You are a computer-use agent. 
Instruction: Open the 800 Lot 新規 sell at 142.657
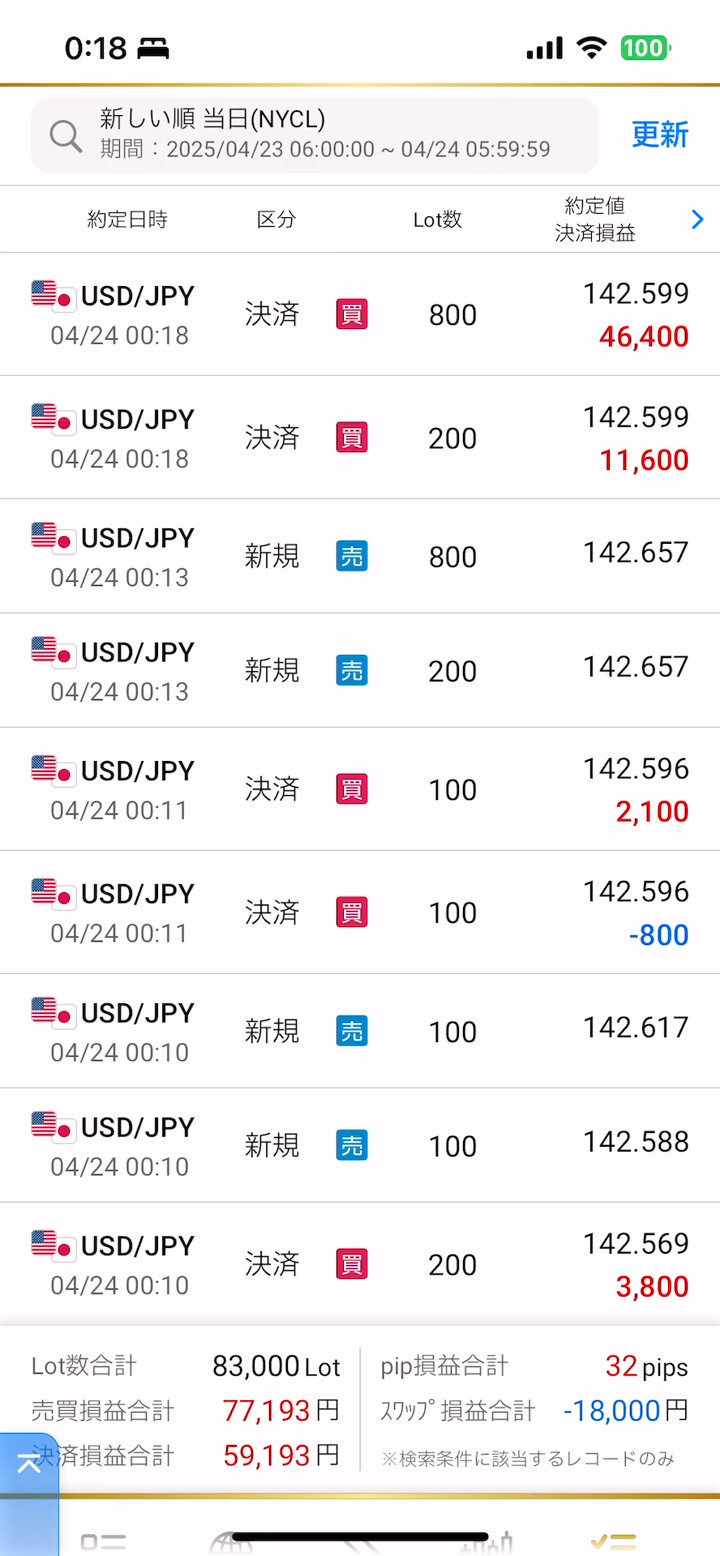(x=360, y=556)
